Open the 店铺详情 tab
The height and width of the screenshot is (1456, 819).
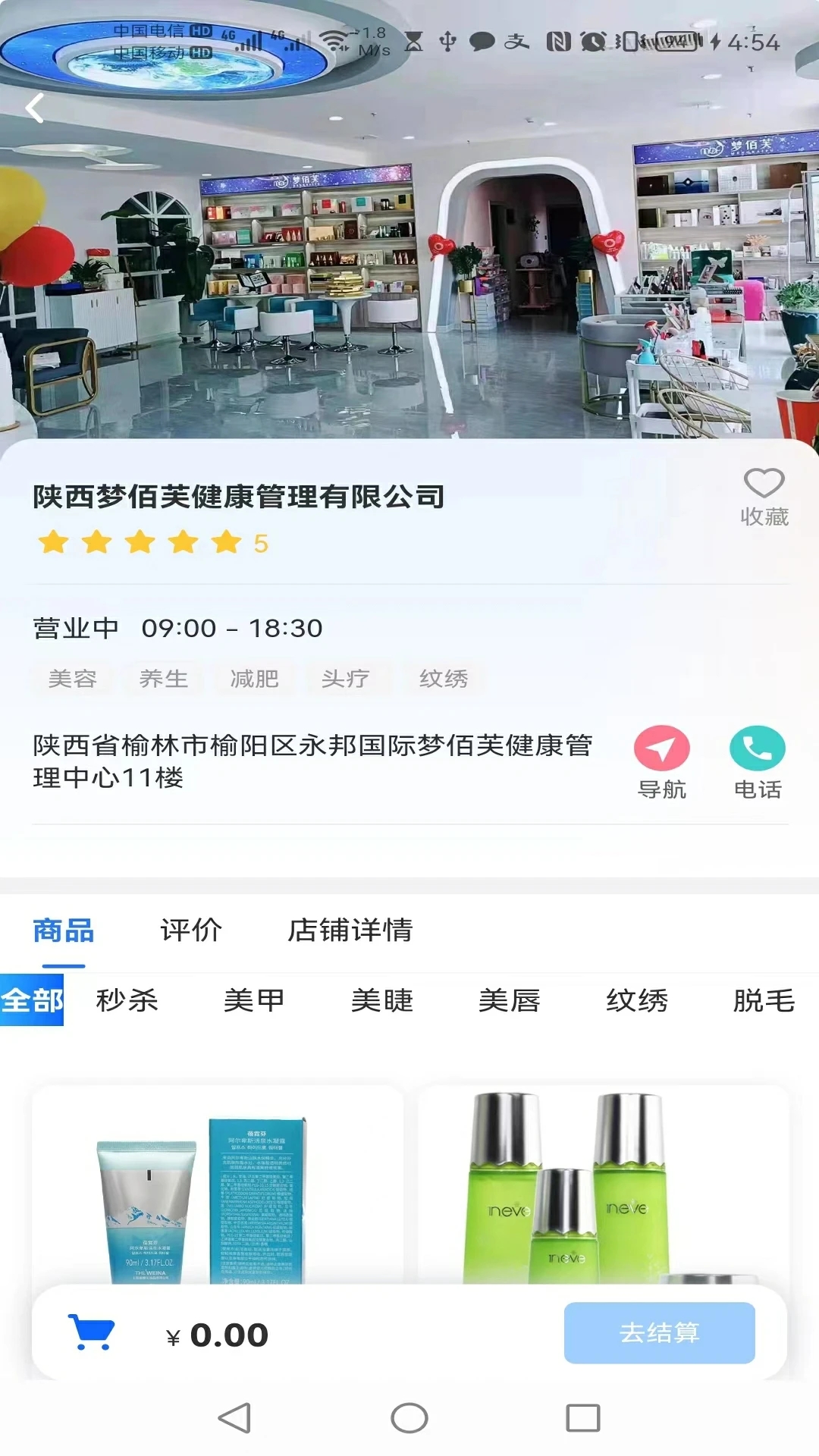(350, 930)
